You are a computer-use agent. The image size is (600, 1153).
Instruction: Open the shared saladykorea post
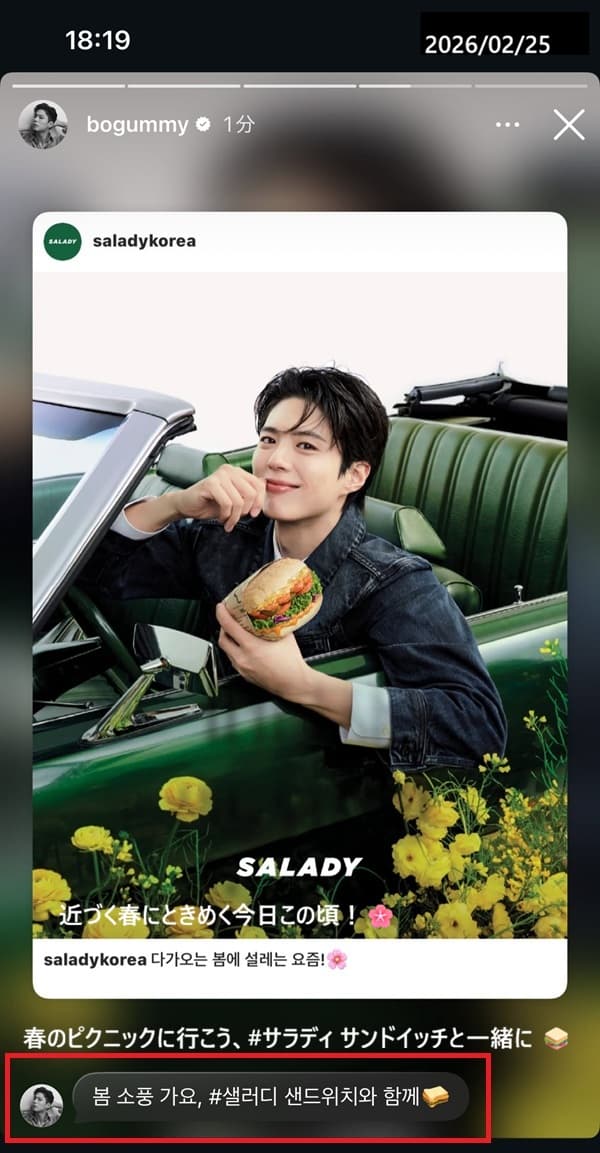tap(300, 600)
